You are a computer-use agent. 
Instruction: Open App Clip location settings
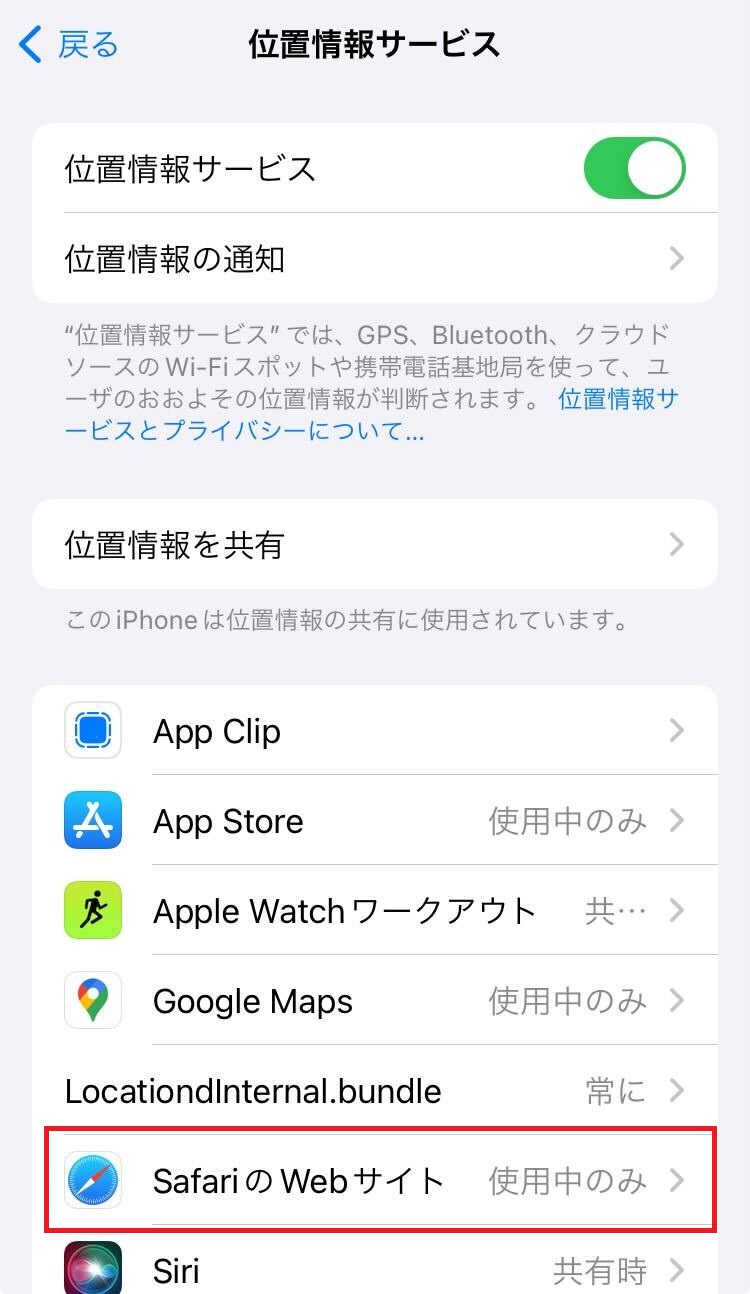point(375,731)
